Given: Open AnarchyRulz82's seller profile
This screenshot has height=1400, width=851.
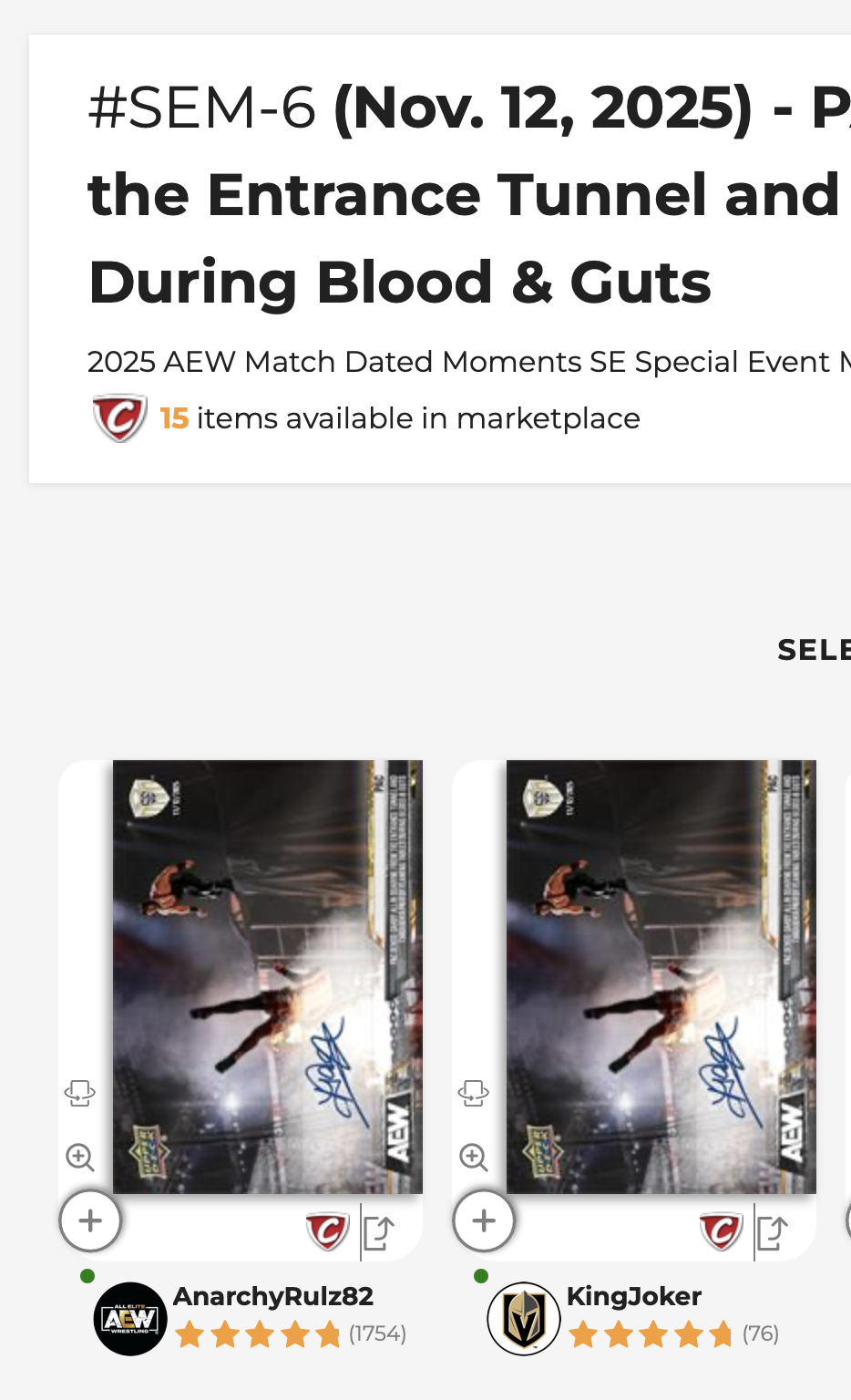Looking at the screenshot, I should click(x=272, y=1296).
